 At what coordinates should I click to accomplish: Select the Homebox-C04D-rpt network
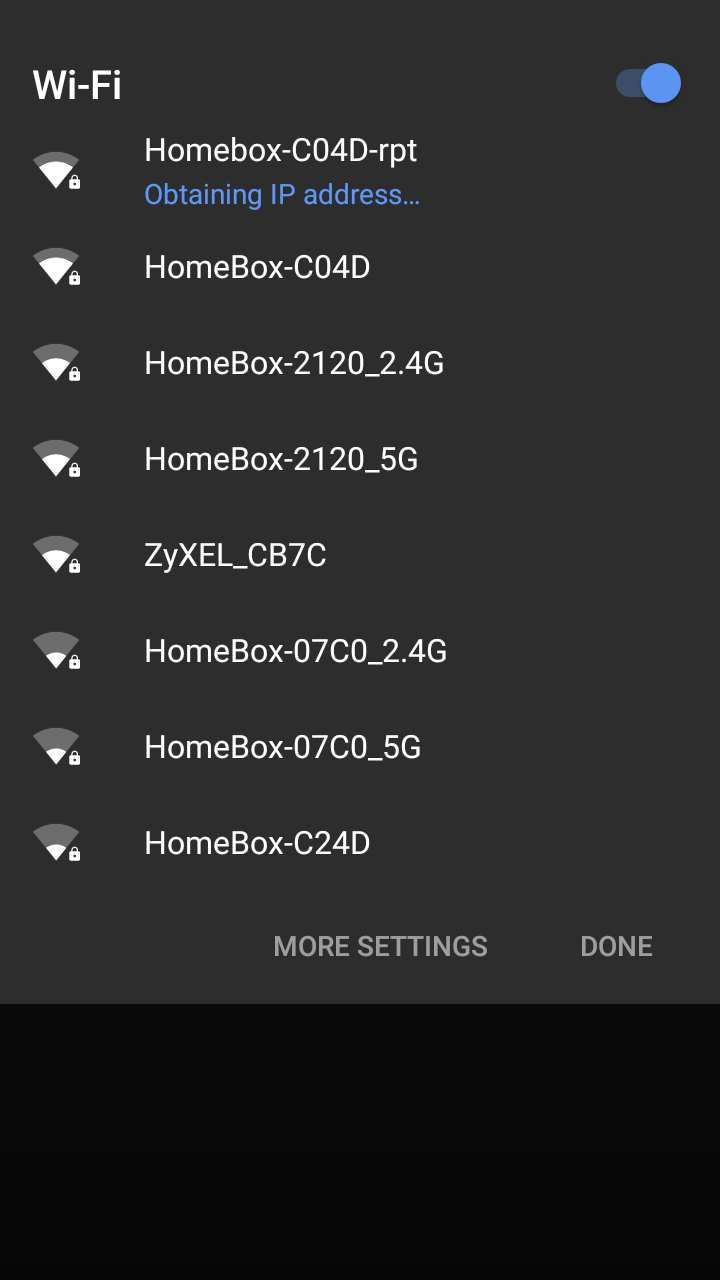coord(281,171)
